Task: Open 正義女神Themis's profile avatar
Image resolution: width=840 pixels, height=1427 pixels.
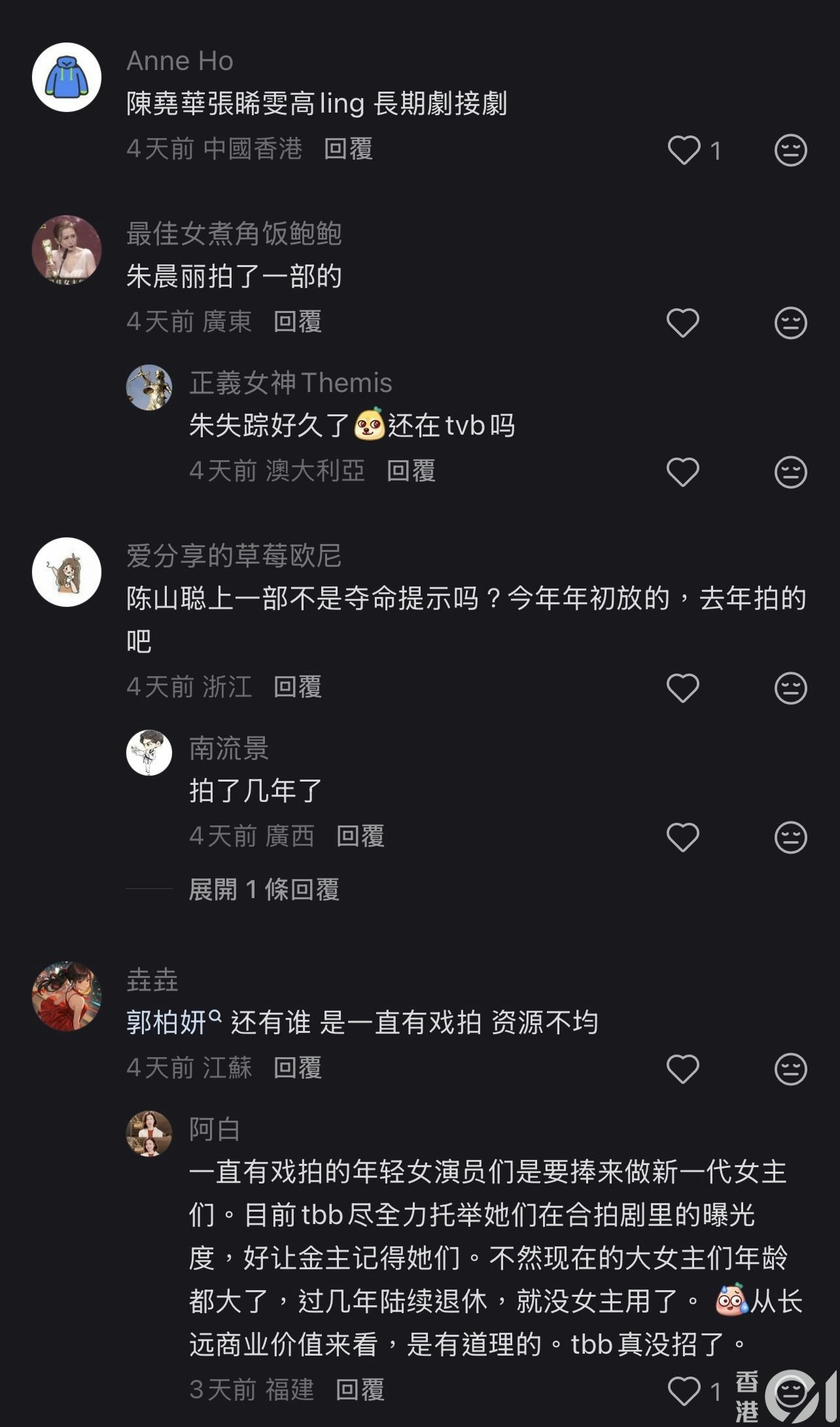Action: pyautogui.click(x=149, y=388)
